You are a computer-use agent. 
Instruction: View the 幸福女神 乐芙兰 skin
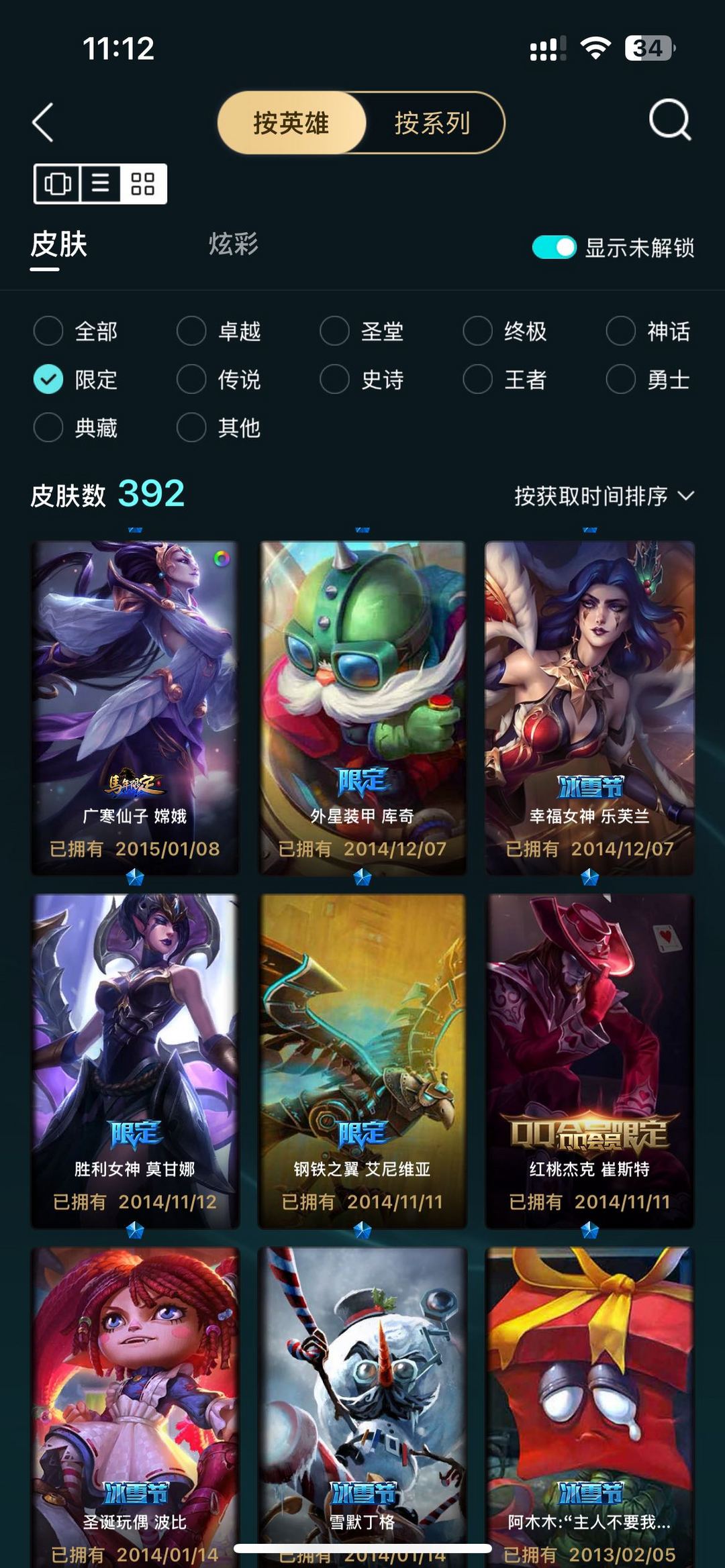(x=589, y=708)
